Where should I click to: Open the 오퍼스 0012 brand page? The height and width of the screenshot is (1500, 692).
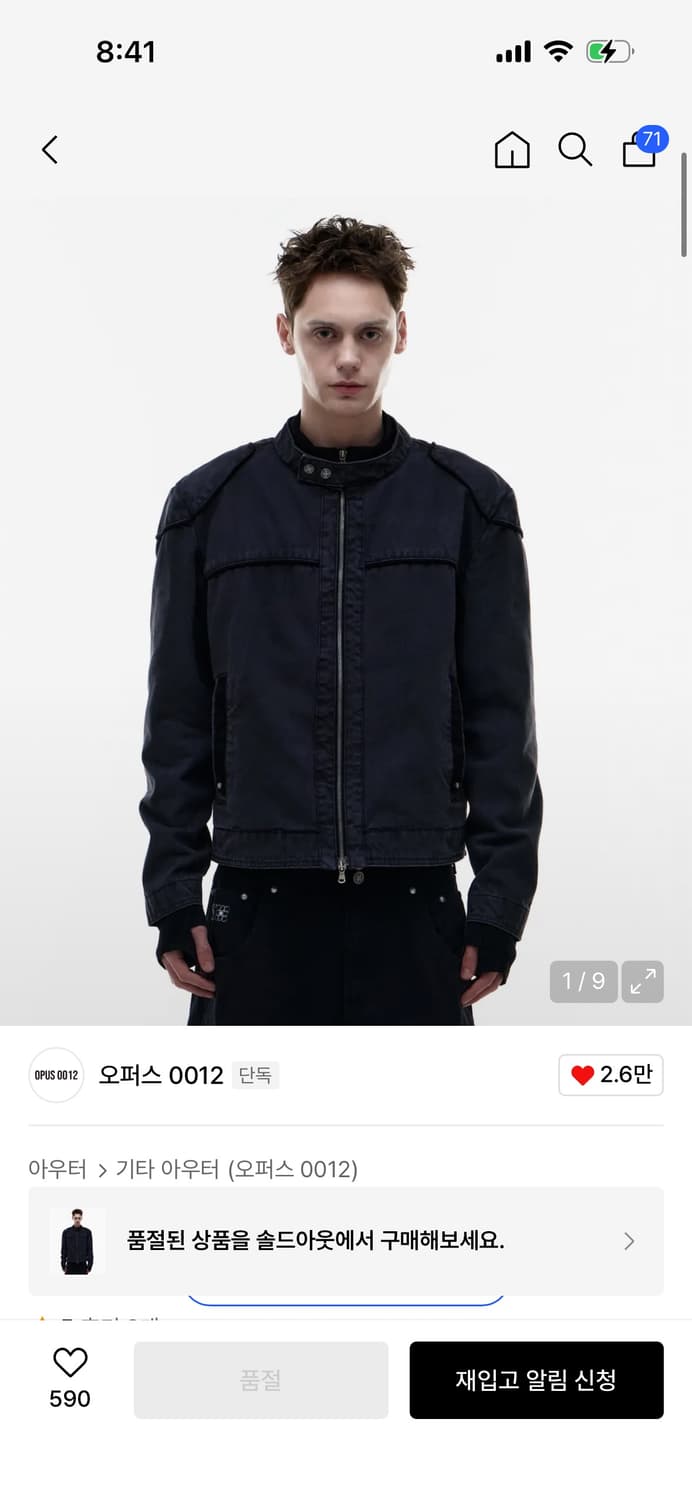[161, 1075]
